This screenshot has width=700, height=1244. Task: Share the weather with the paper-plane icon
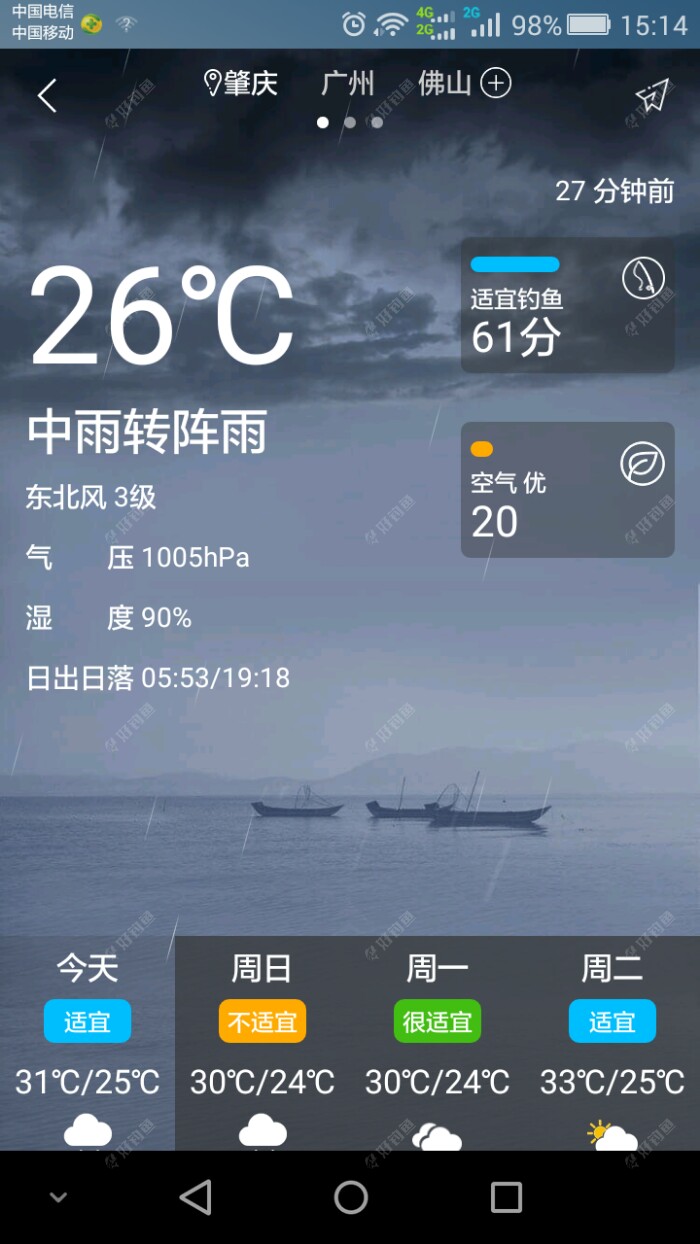click(x=652, y=95)
